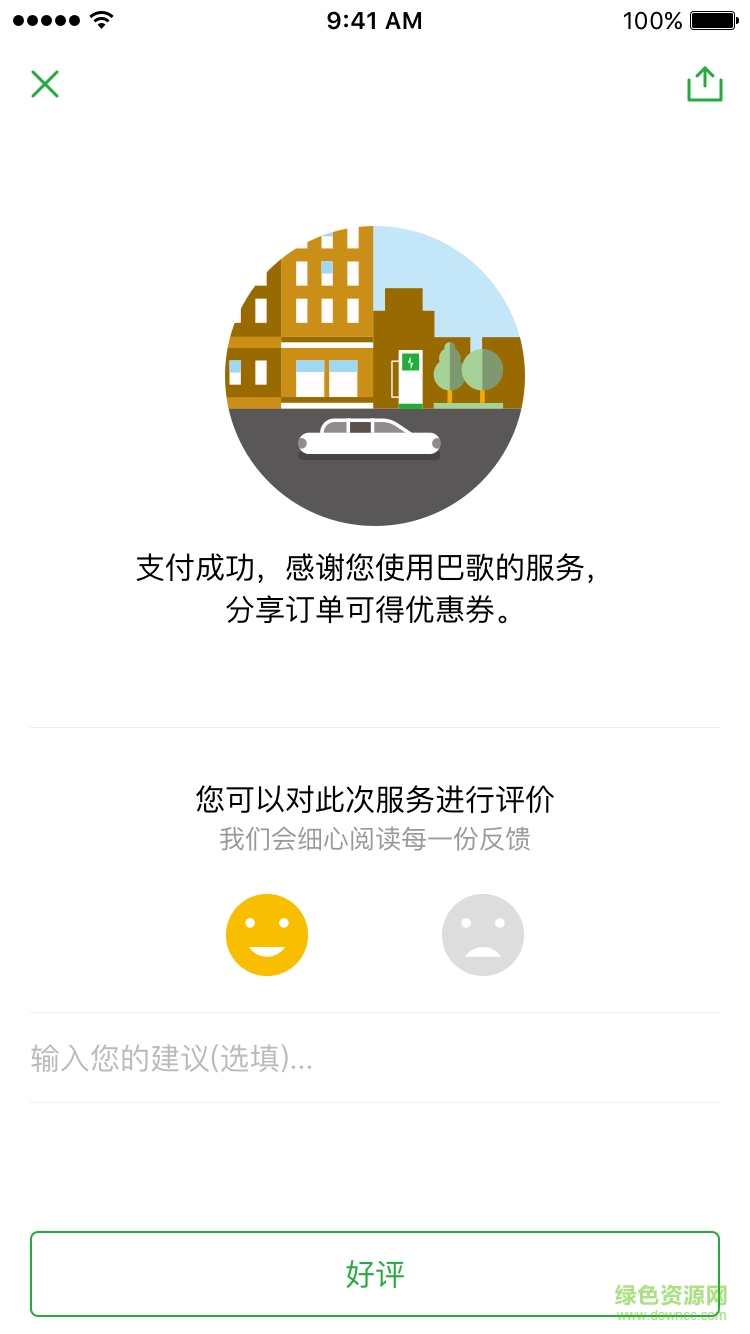Screen dimensions: 750x1334
Task: Toggle the positive rating by tapping the smiley
Action: 266,934
